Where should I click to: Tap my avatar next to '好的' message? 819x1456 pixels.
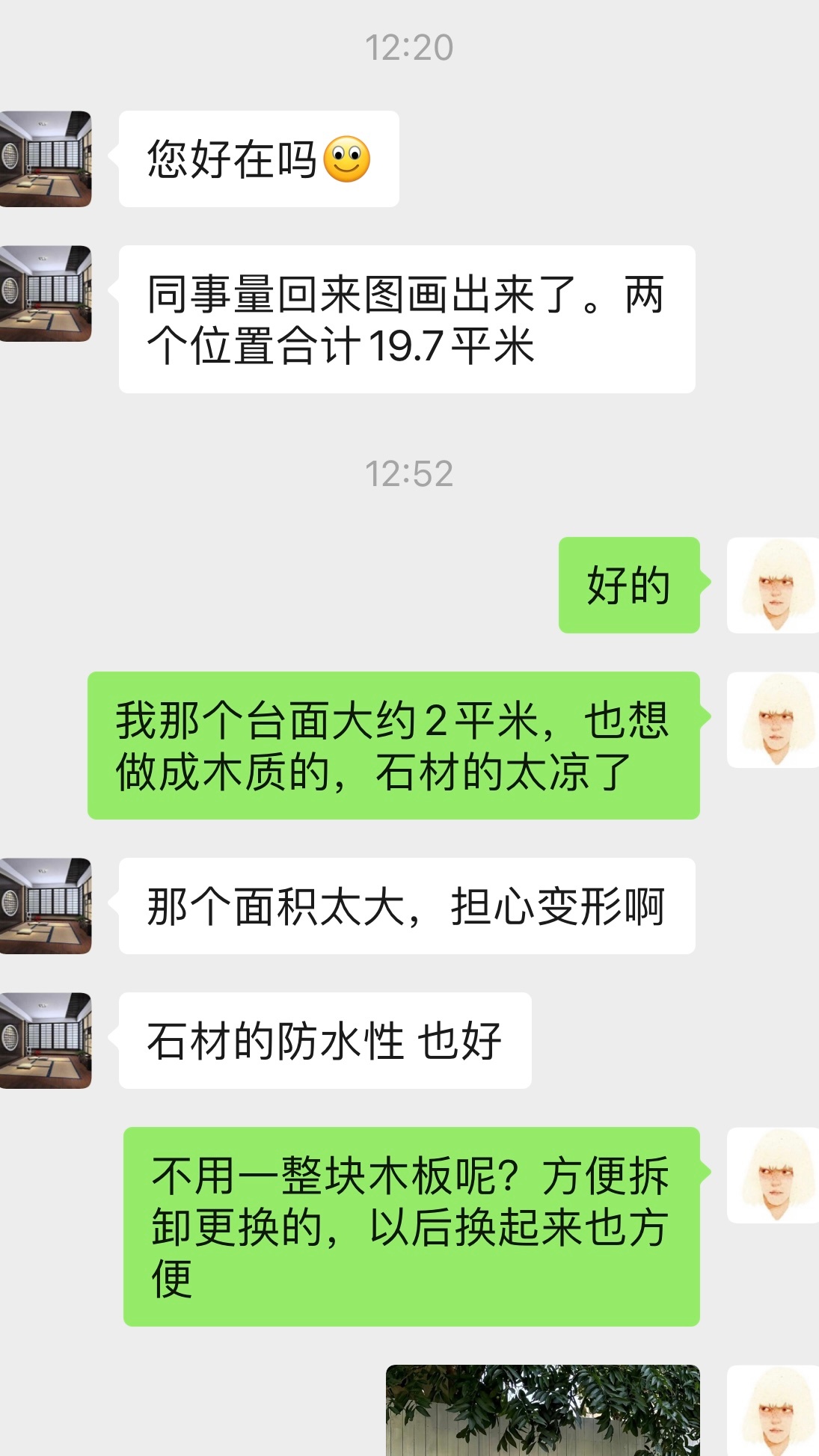tap(773, 585)
